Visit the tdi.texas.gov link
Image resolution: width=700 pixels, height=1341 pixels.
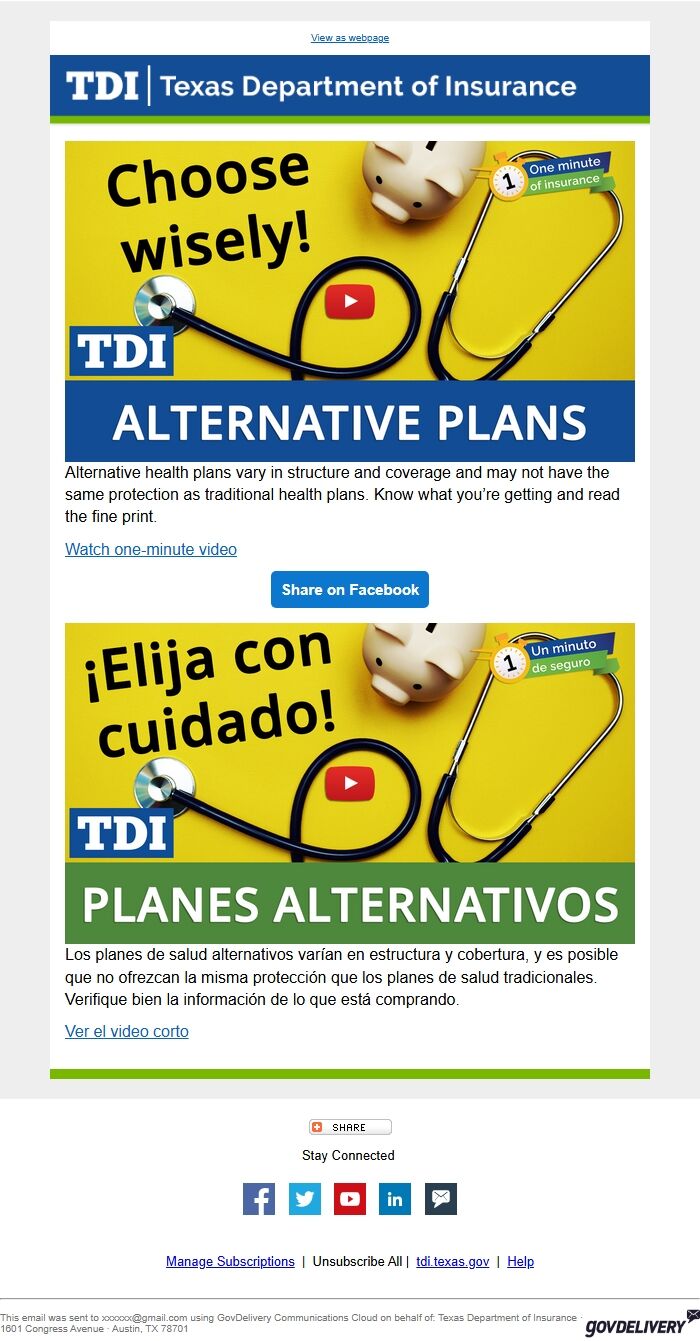coord(453,1262)
